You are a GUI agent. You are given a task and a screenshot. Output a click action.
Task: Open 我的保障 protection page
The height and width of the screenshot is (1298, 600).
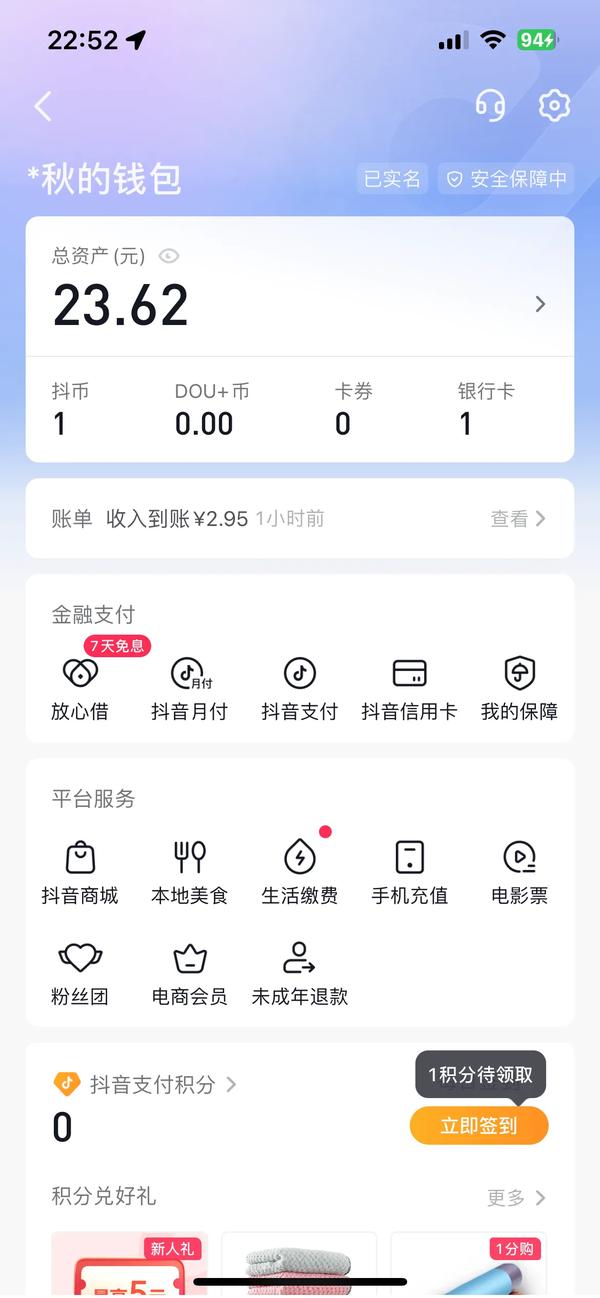coord(519,687)
